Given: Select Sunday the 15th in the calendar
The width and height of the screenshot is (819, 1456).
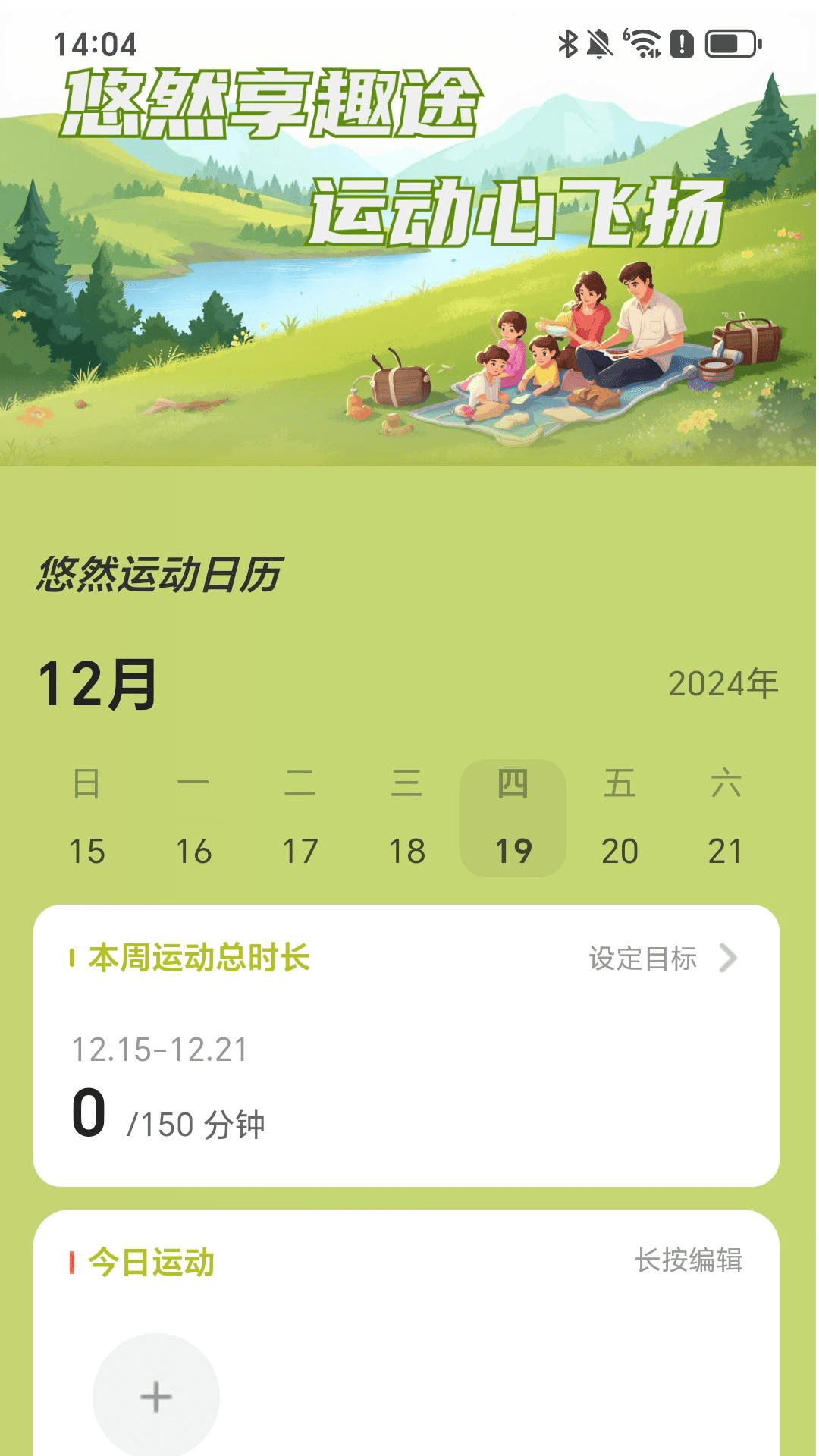Looking at the screenshot, I should click(87, 819).
